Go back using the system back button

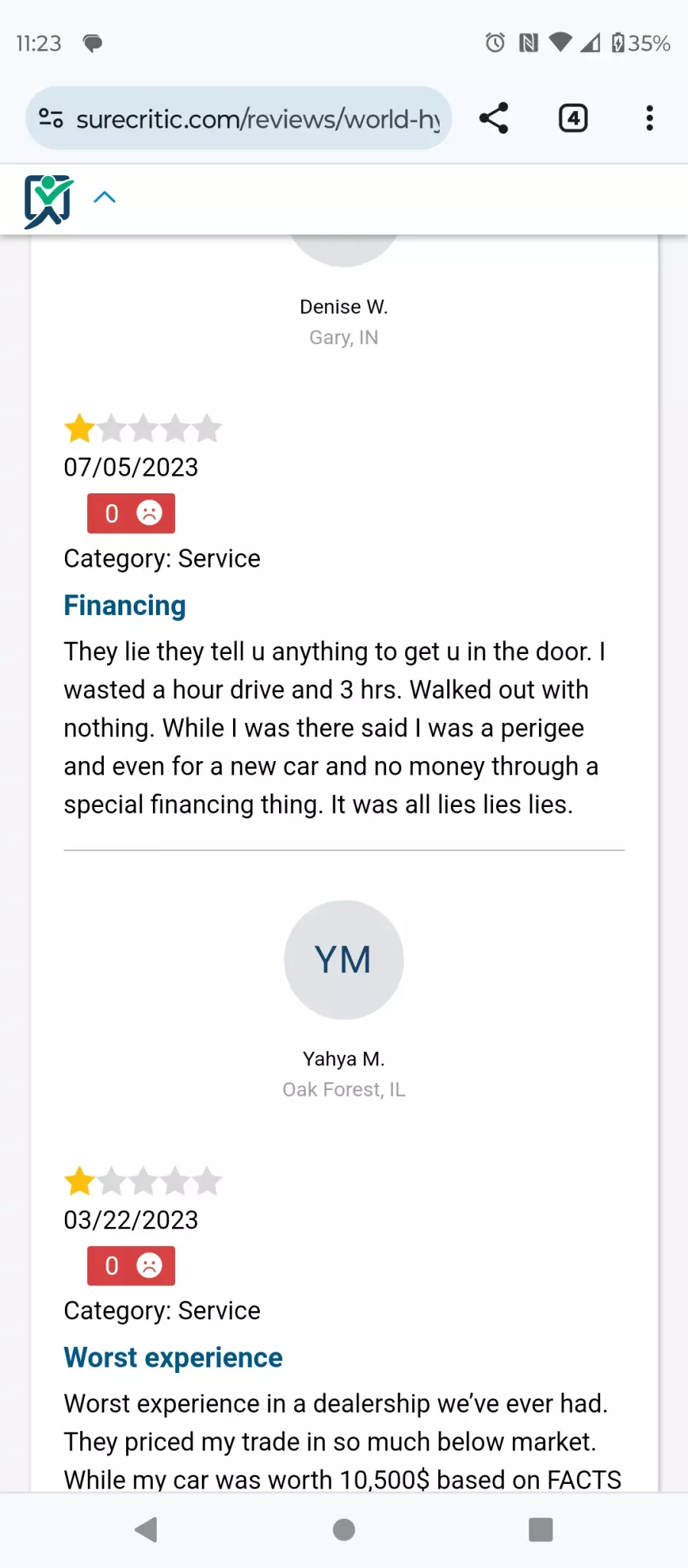pyautogui.click(x=146, y=1530)
